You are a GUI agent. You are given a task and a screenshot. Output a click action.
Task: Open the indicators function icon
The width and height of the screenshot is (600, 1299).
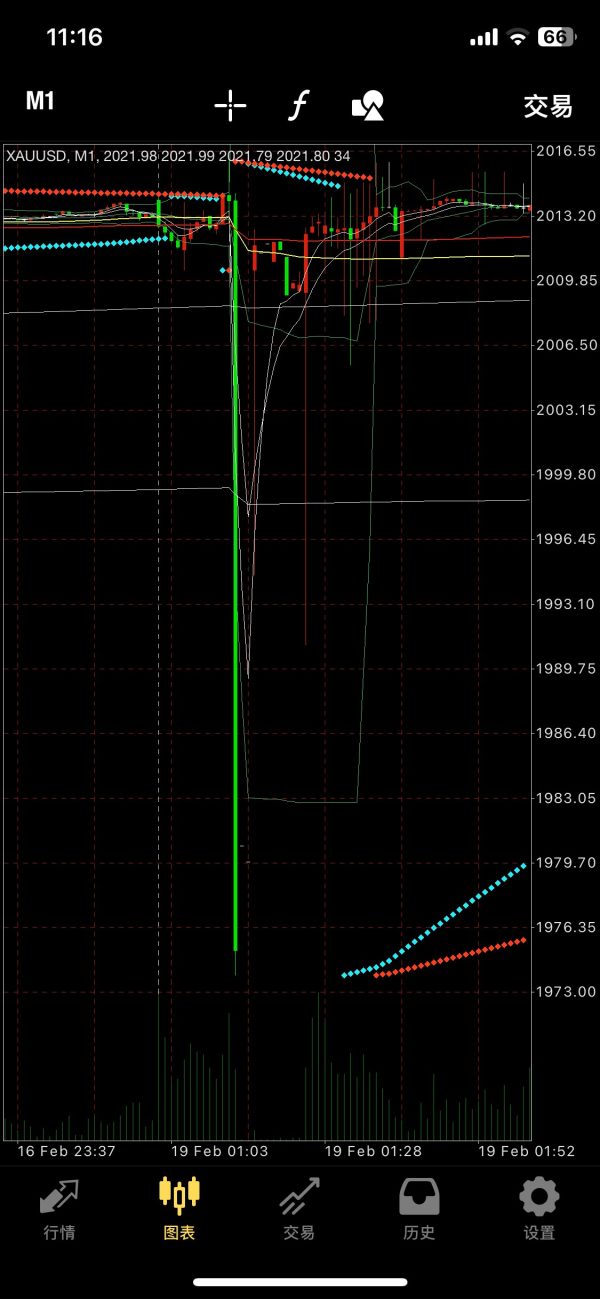click(297, 105)
